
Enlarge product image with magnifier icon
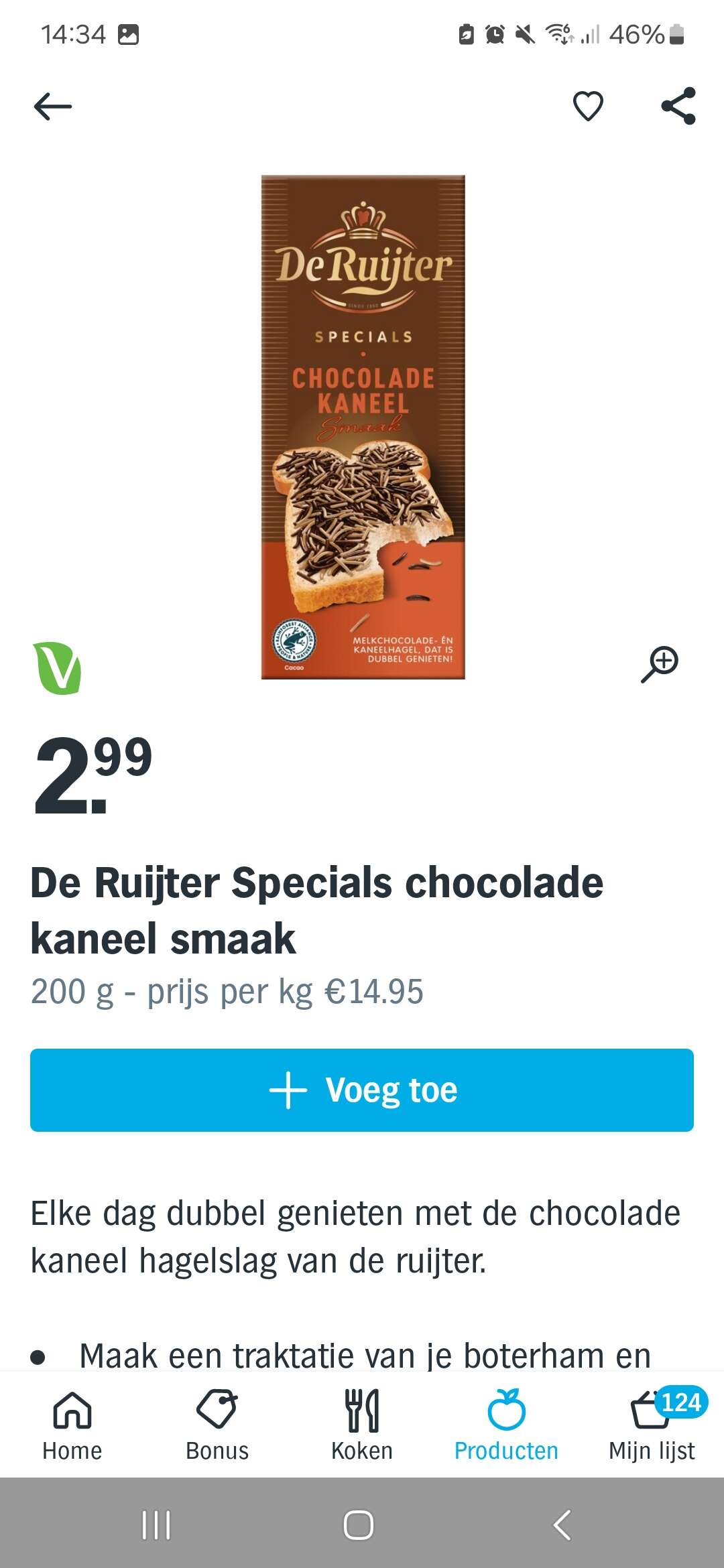(660, 665)
